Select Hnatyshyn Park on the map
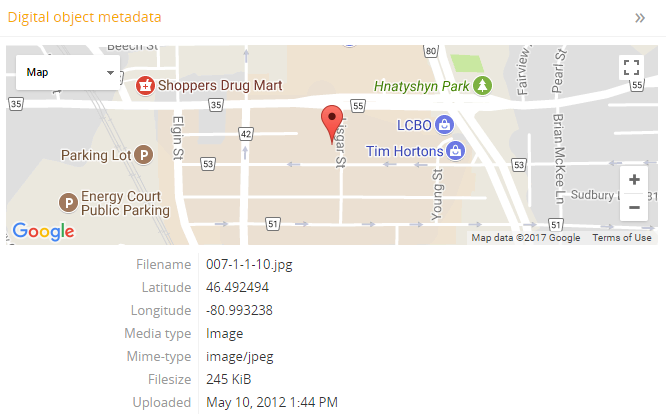 483,86
